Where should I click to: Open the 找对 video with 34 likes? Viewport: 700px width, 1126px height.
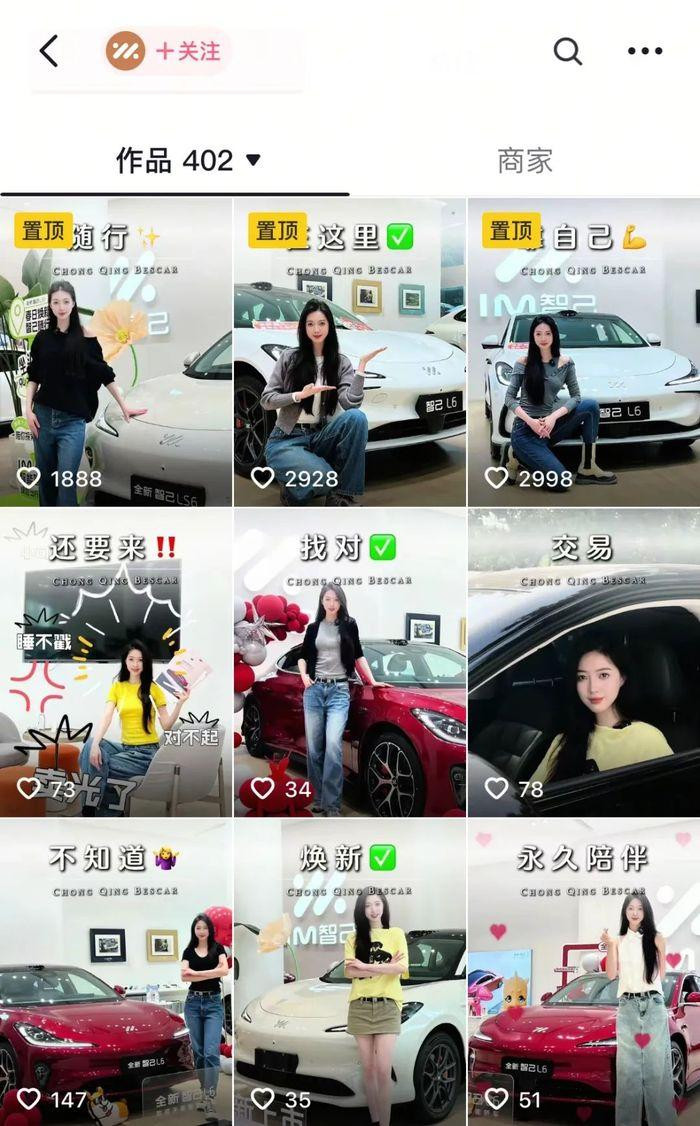point(350,663)
